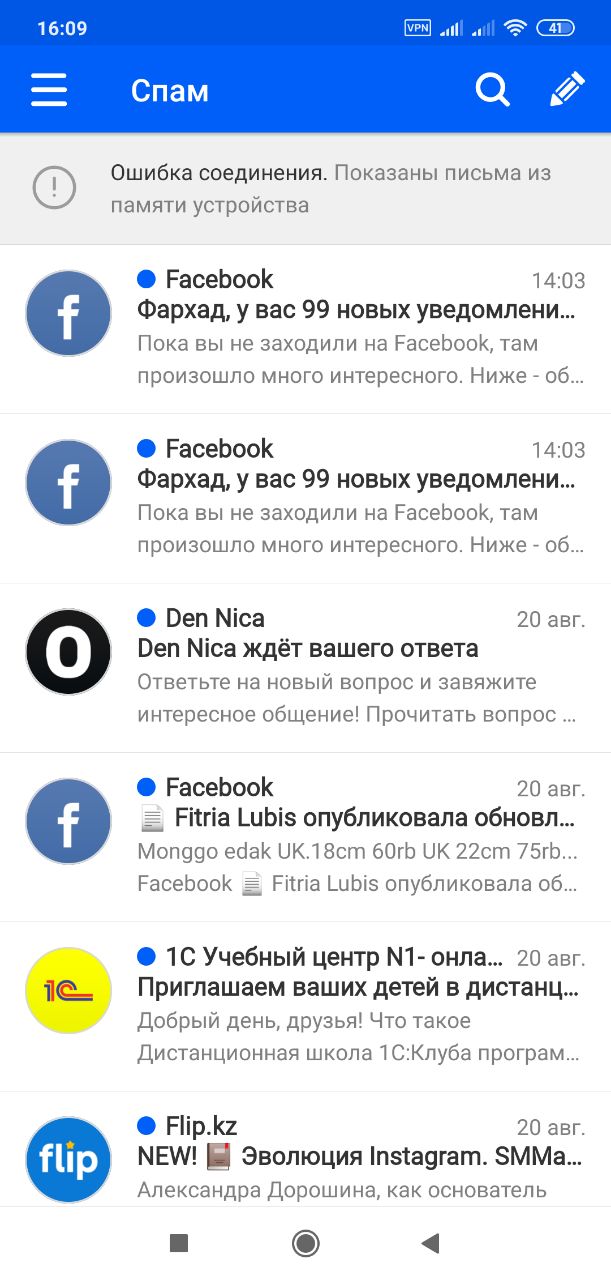Open search in the Спам folder

click(x=492, y=90)
